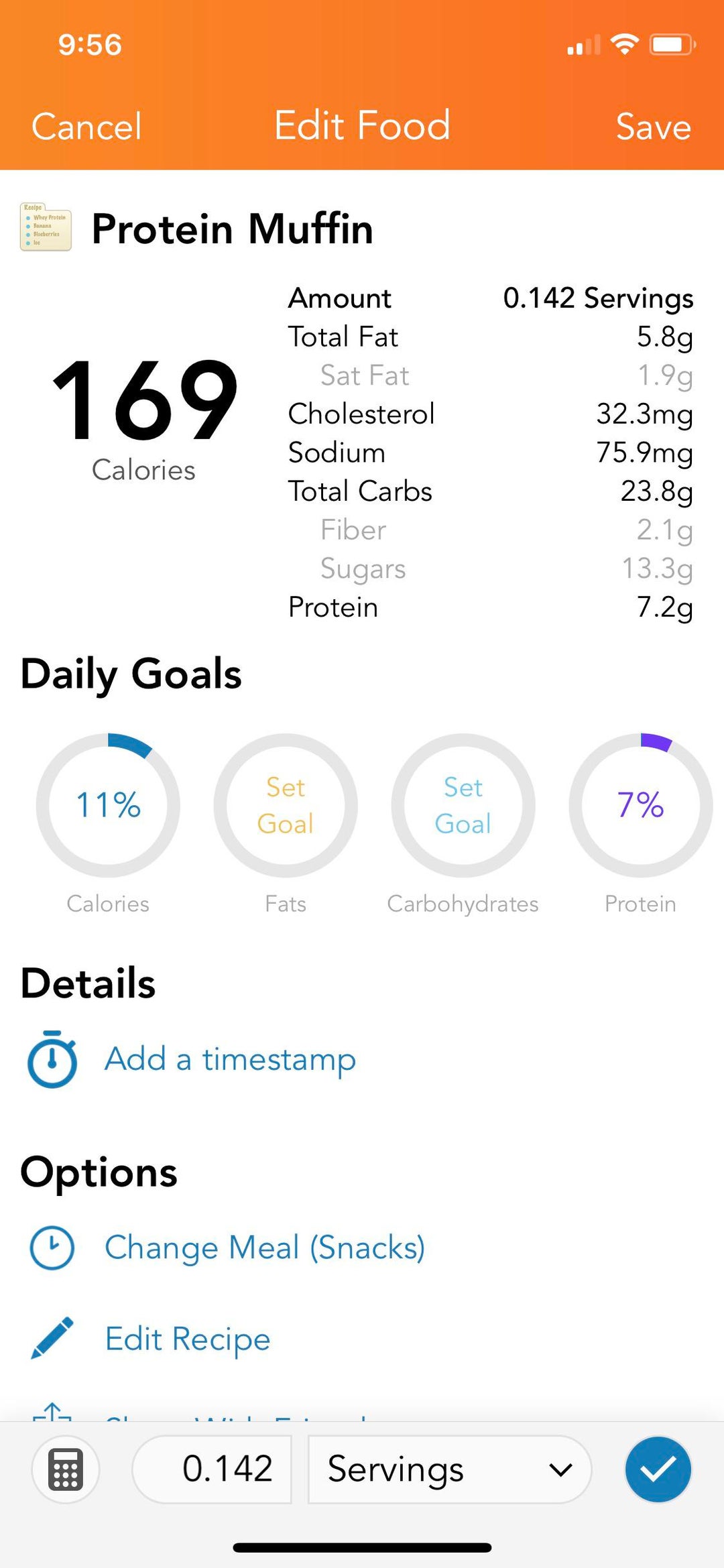The height and width of the screenshot is (1568, 724).
Task: Add a timestamp to this entry
Action: point(230,1059)
